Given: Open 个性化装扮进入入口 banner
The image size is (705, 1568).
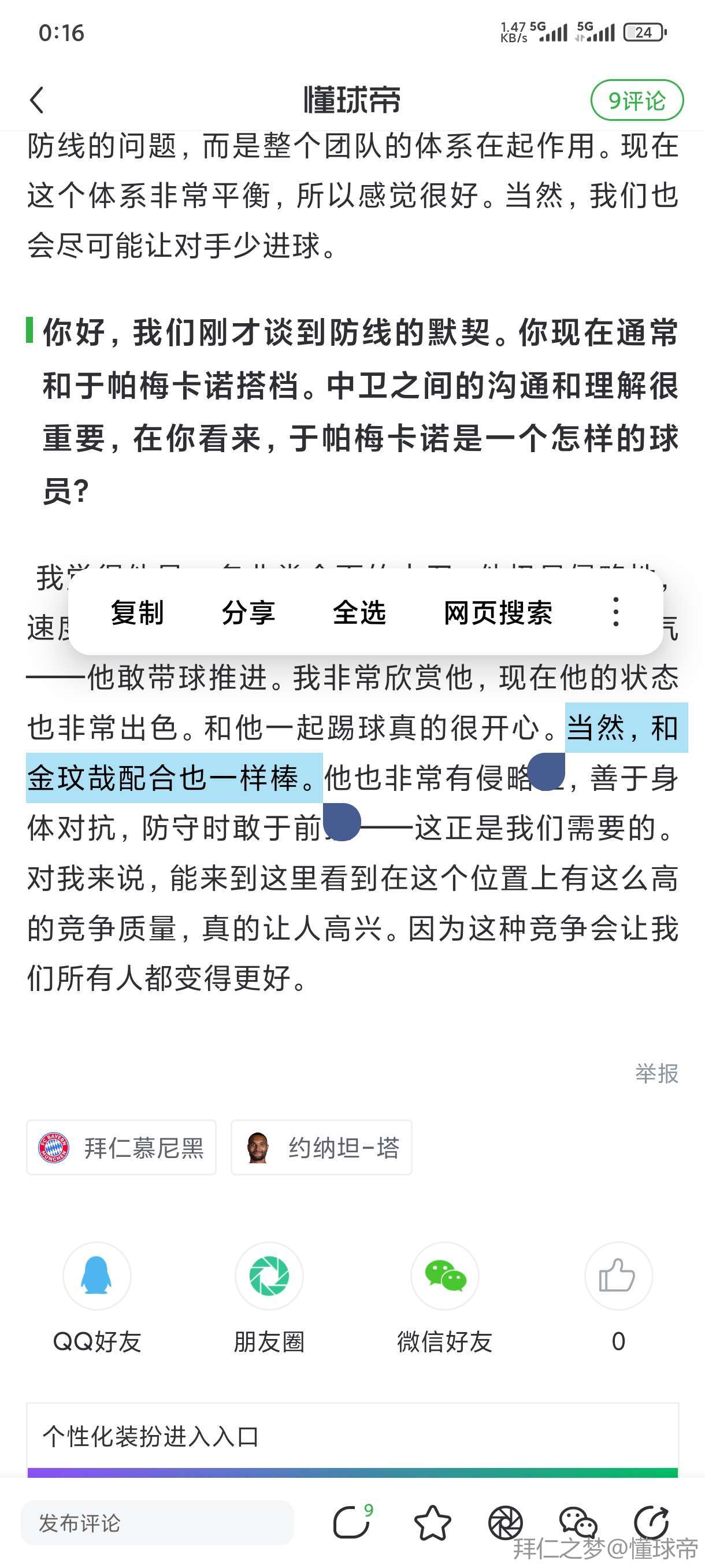Looking at the screenshot, I should [x=352, y=1438].
